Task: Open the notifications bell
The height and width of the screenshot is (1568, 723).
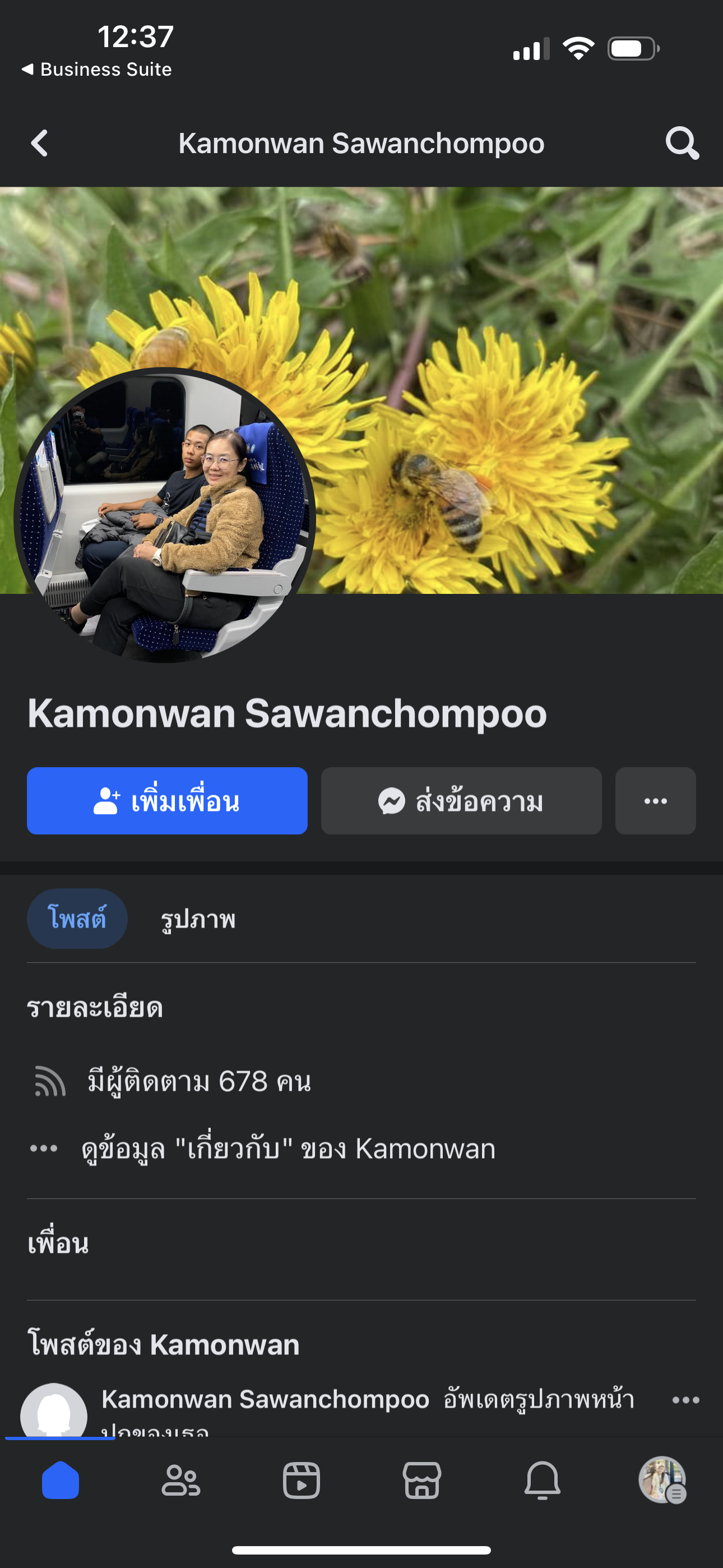Action: pyautogui.click(x=543, y=1481)
